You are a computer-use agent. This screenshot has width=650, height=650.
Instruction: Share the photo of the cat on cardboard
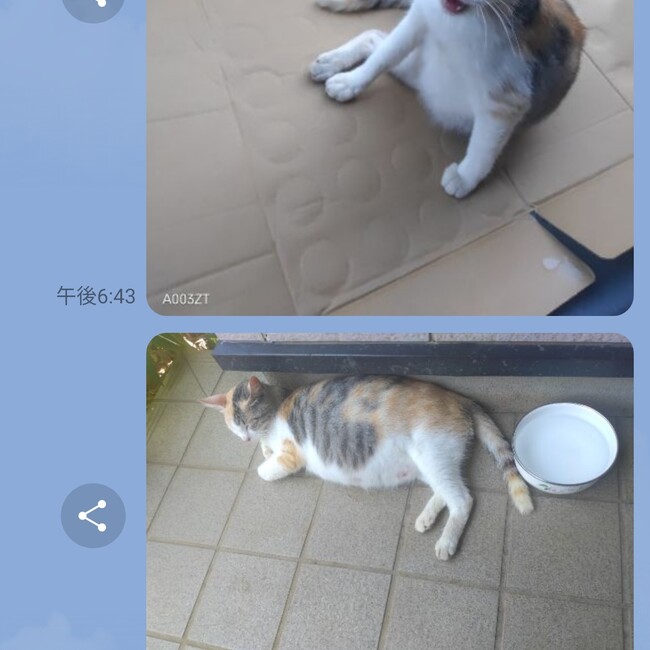(x=94, y=5)
